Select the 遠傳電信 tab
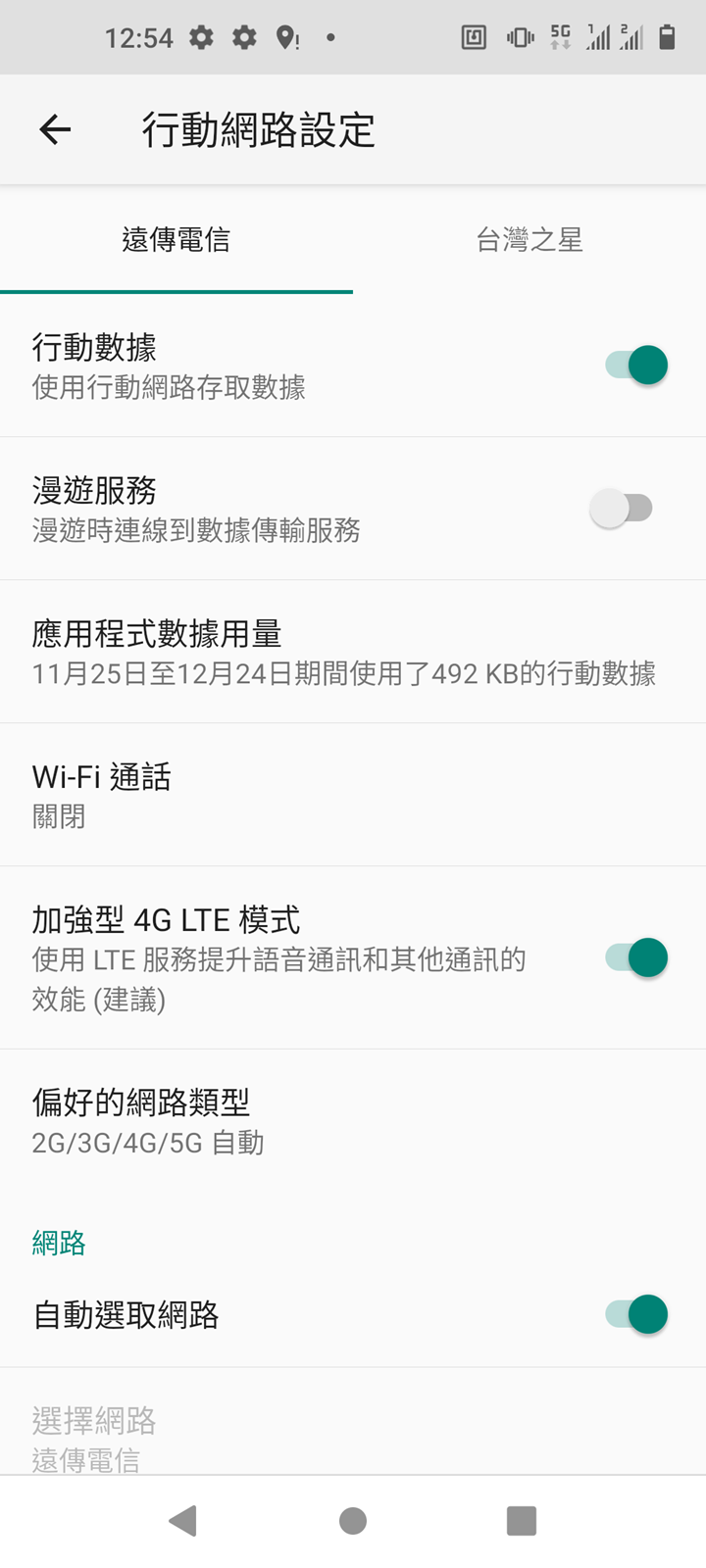Screen dimensions: 706x1568 [x=176, y=240]
